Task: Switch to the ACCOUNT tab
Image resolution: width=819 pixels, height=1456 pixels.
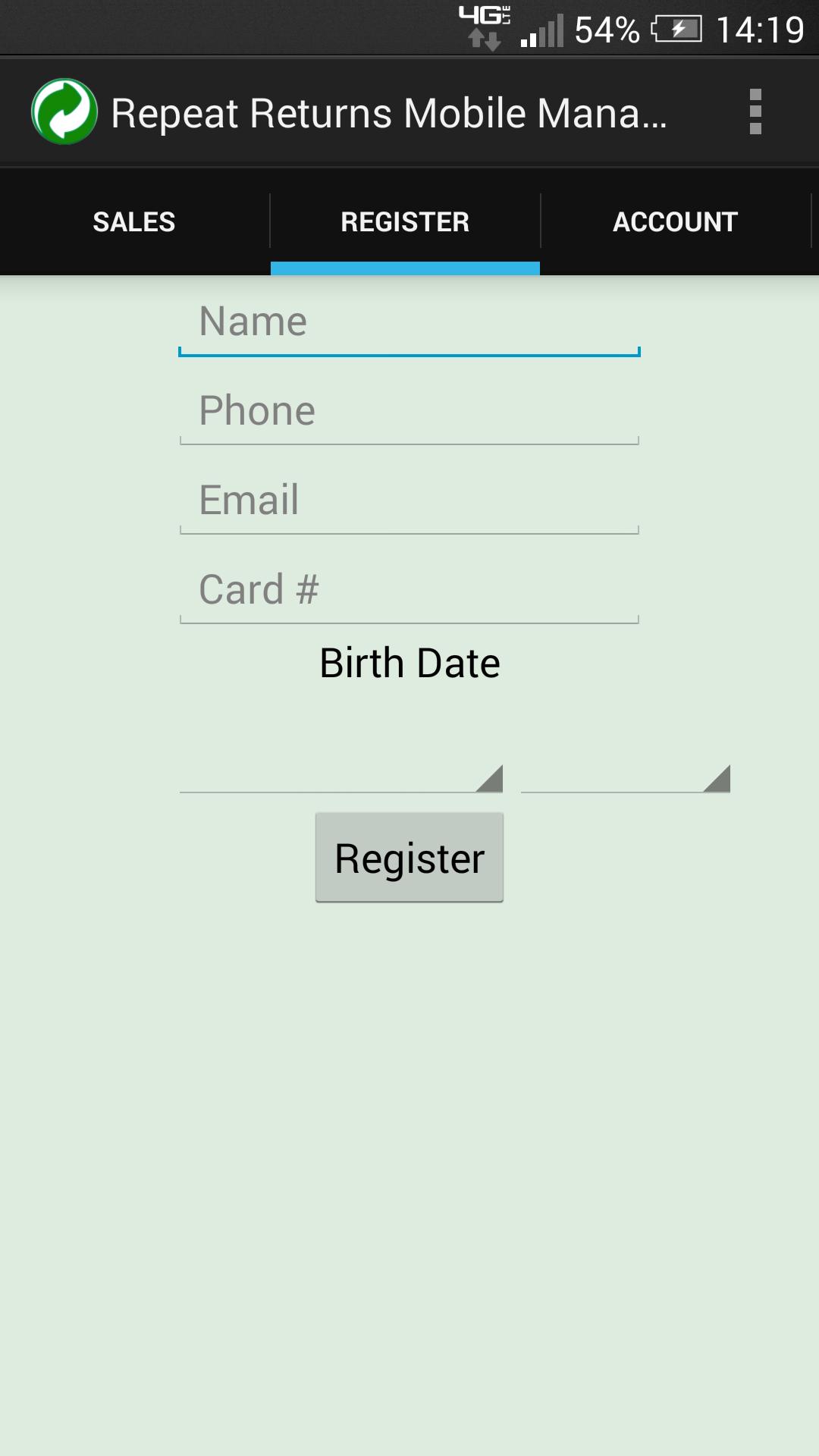Action: (675, 221)
